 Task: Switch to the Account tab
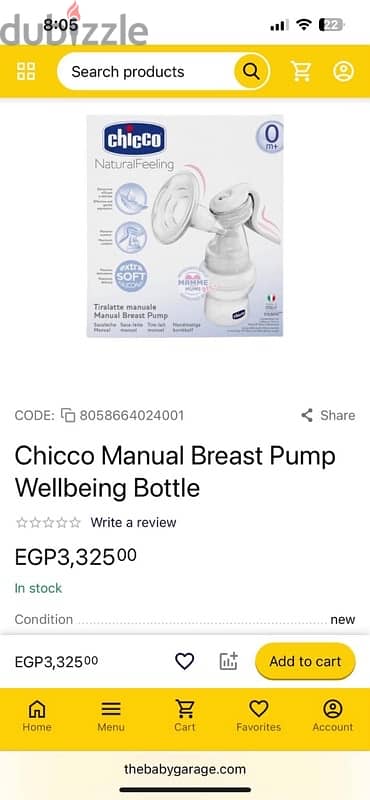coord(333,716)
